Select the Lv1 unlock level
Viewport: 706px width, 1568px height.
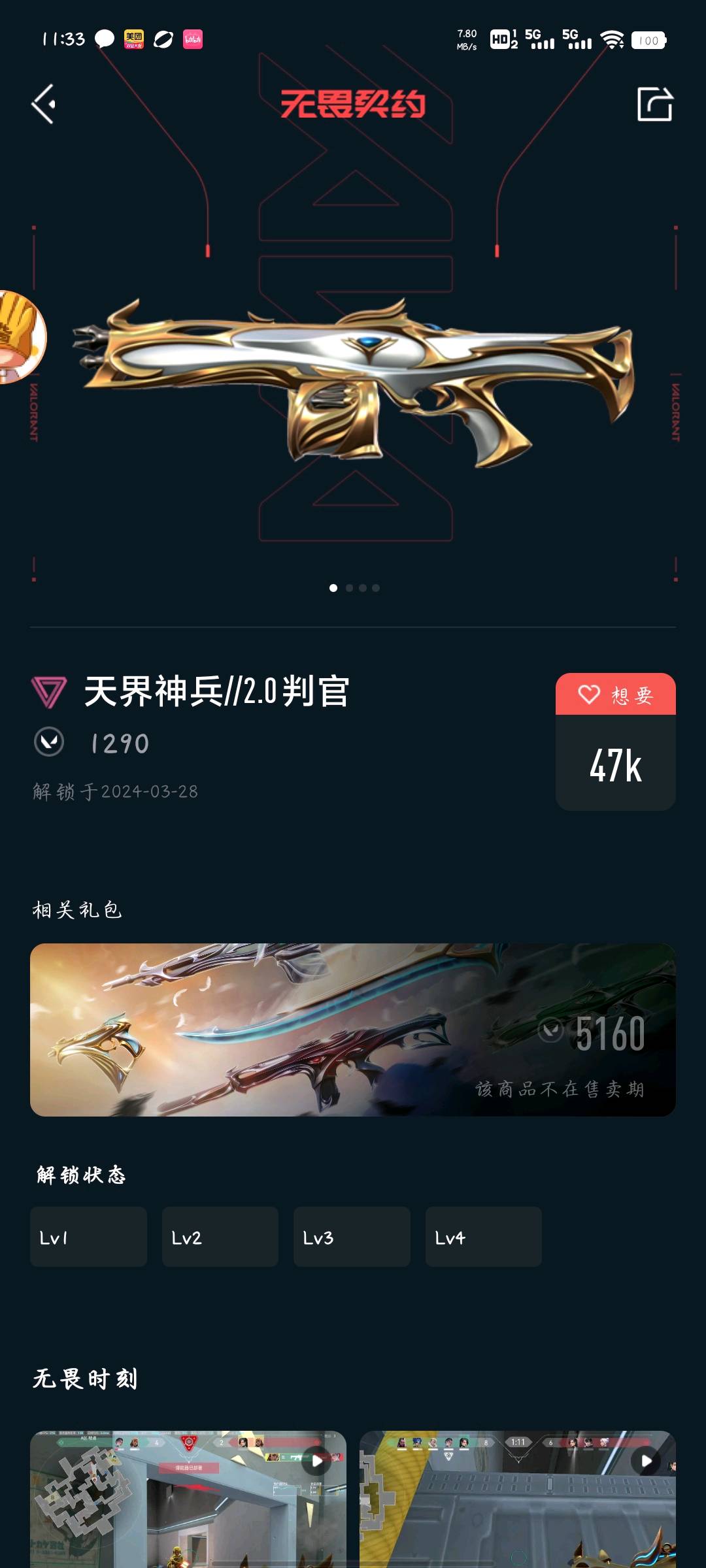click(x=88, y=1237)
